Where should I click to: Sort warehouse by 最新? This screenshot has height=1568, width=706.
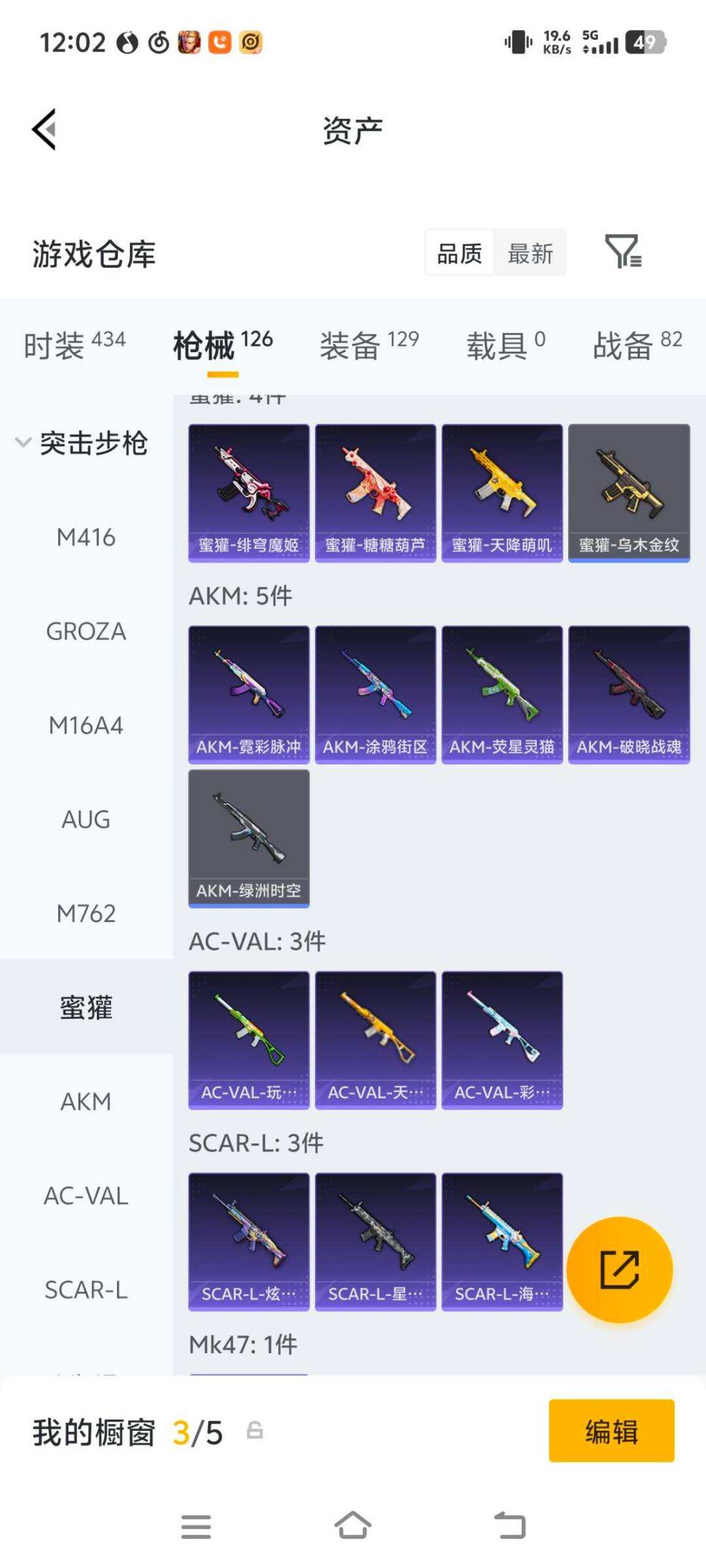(x=530, y=253)
